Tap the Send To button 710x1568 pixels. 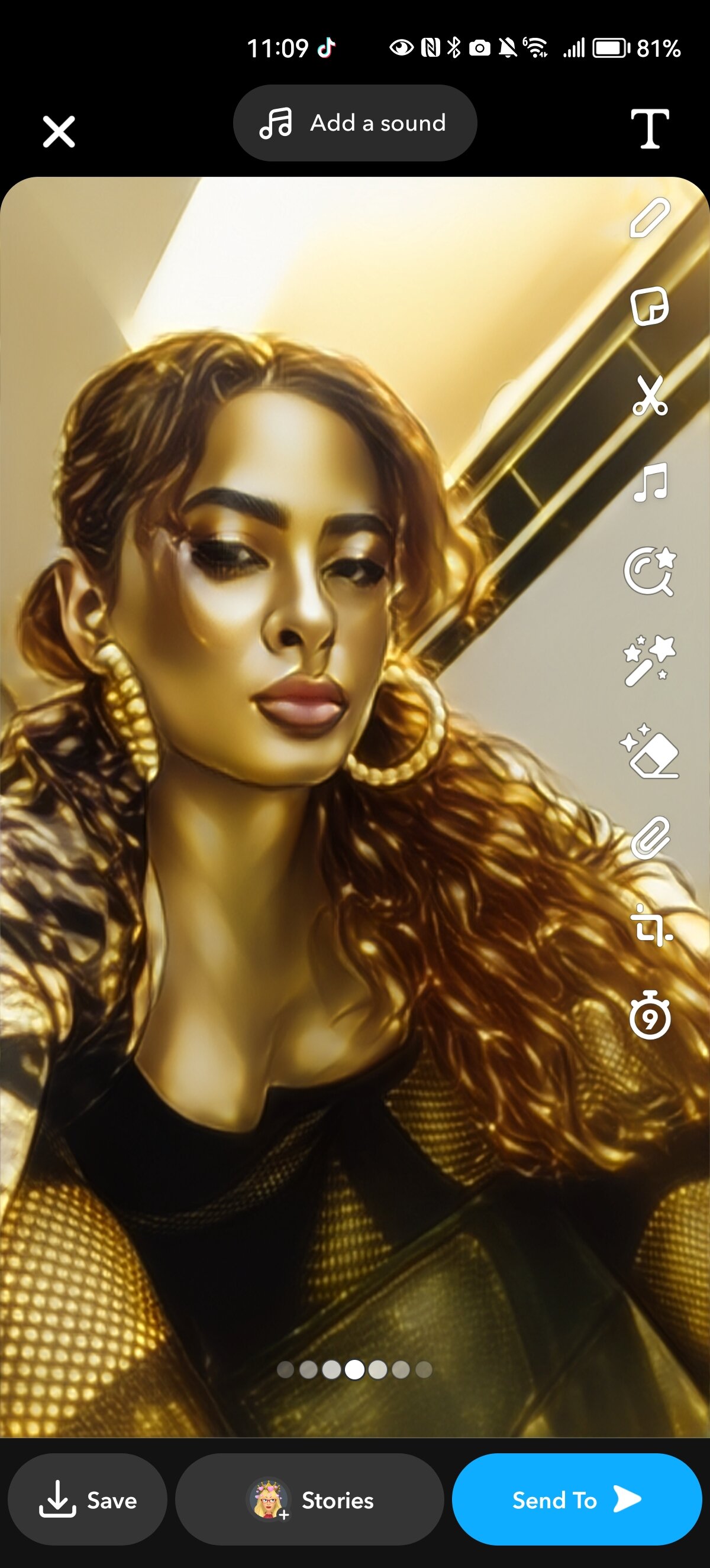point(576,1501)
